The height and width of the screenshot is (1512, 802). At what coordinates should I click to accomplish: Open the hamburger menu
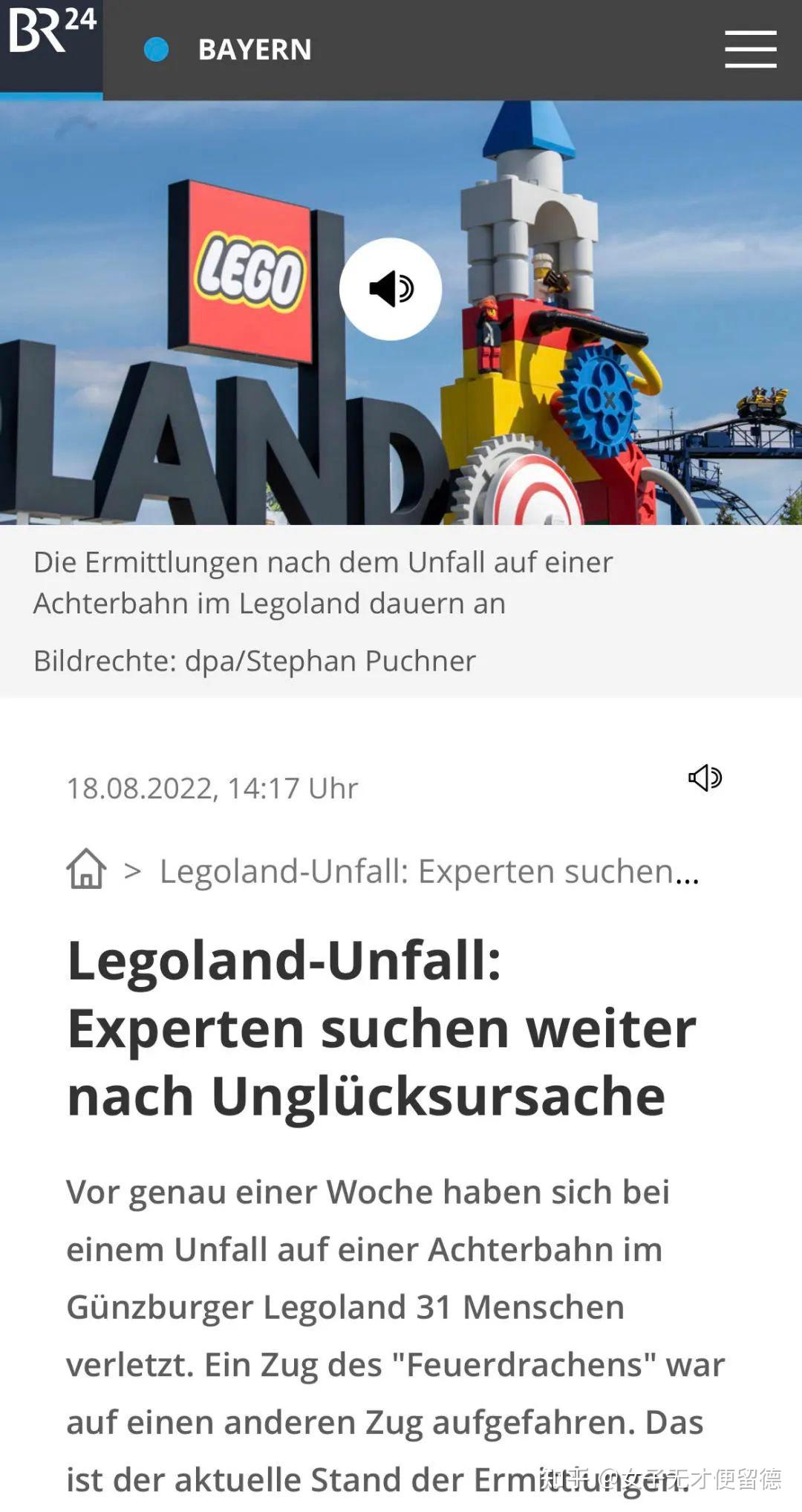click(x=750, y=49)
